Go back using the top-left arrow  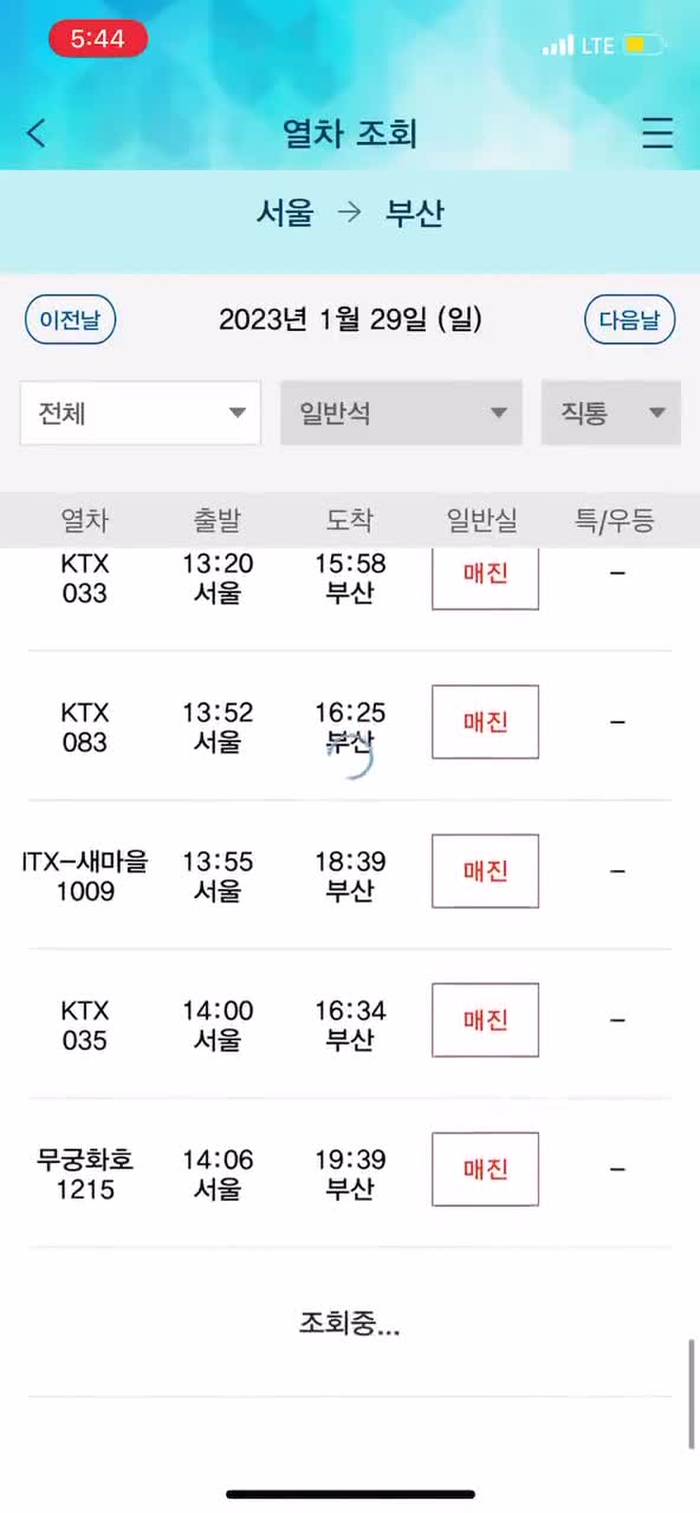click(37, 133)
